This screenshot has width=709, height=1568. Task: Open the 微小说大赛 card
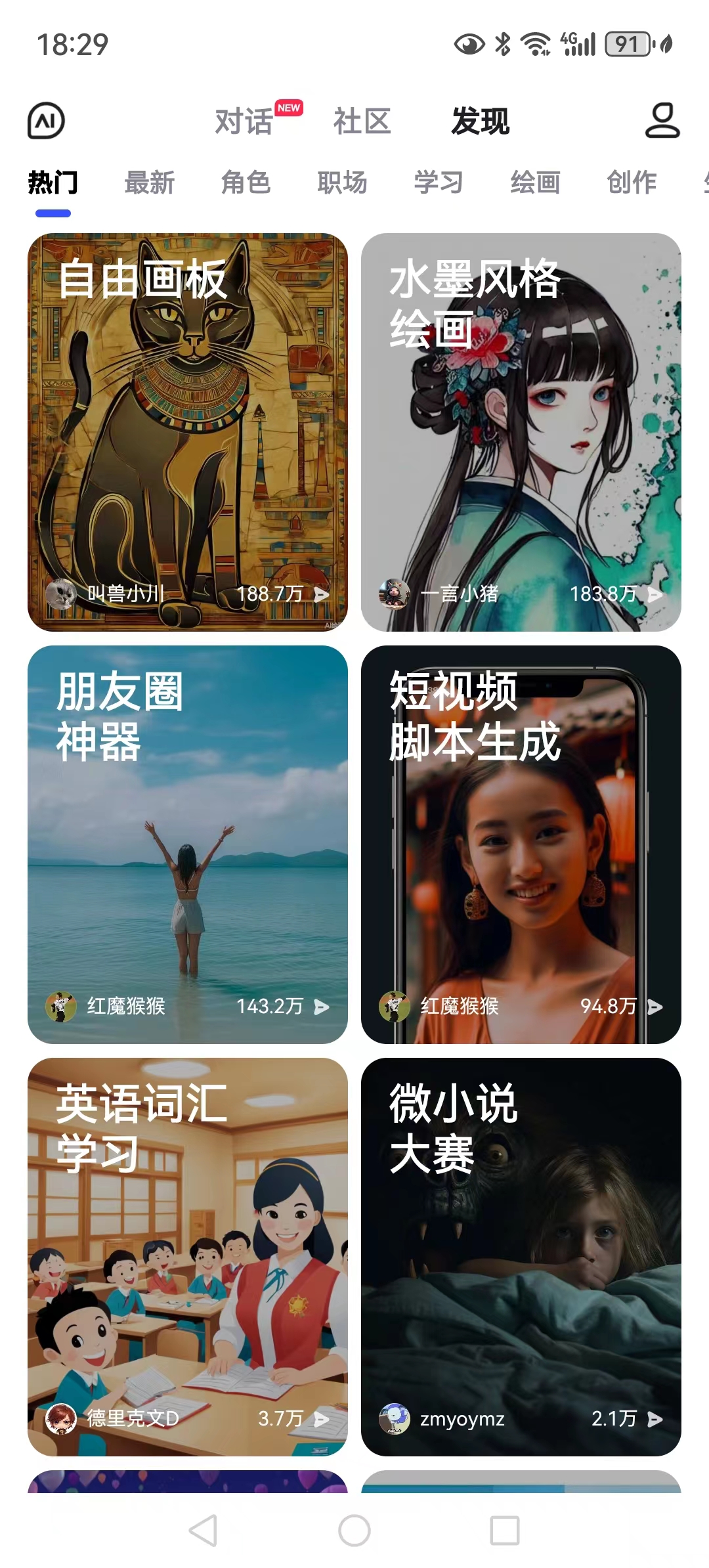coord(521,1257)
